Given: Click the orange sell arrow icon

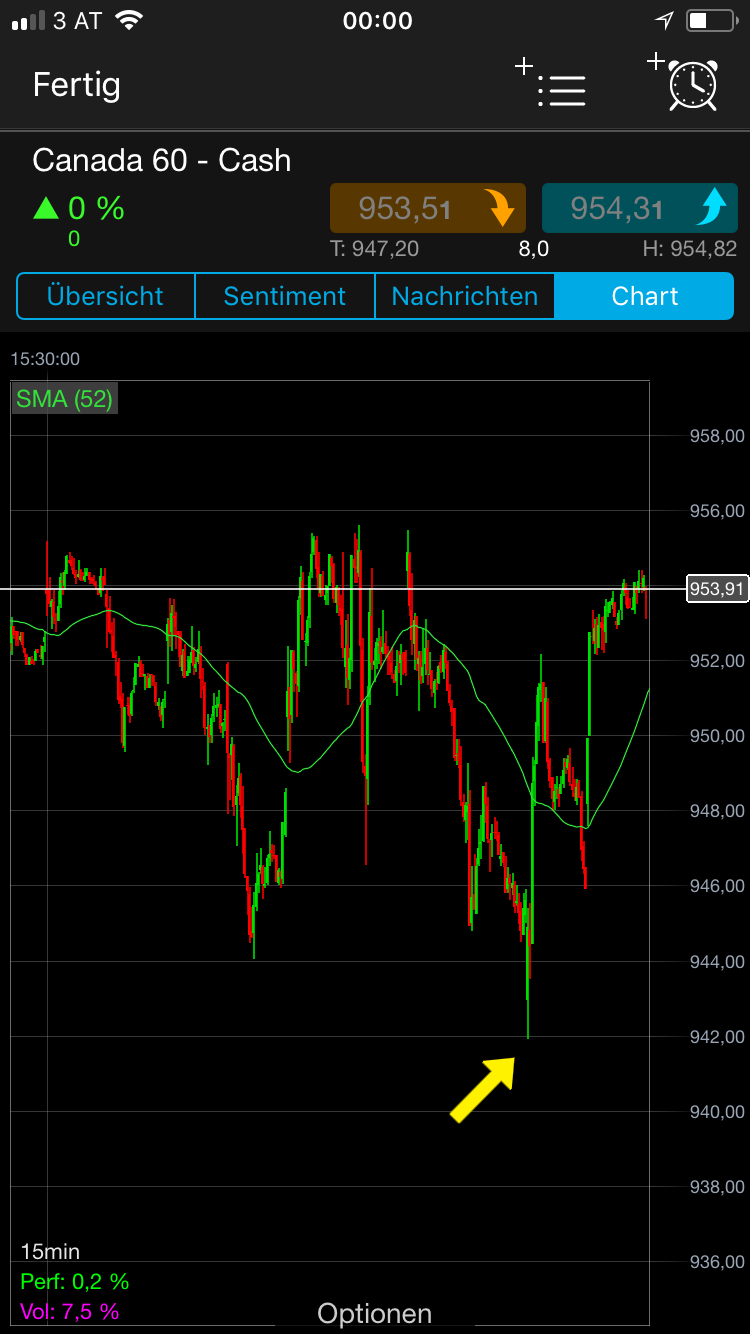Looking at the screenshot, I should pyautogui.click(x=500, y=208).
